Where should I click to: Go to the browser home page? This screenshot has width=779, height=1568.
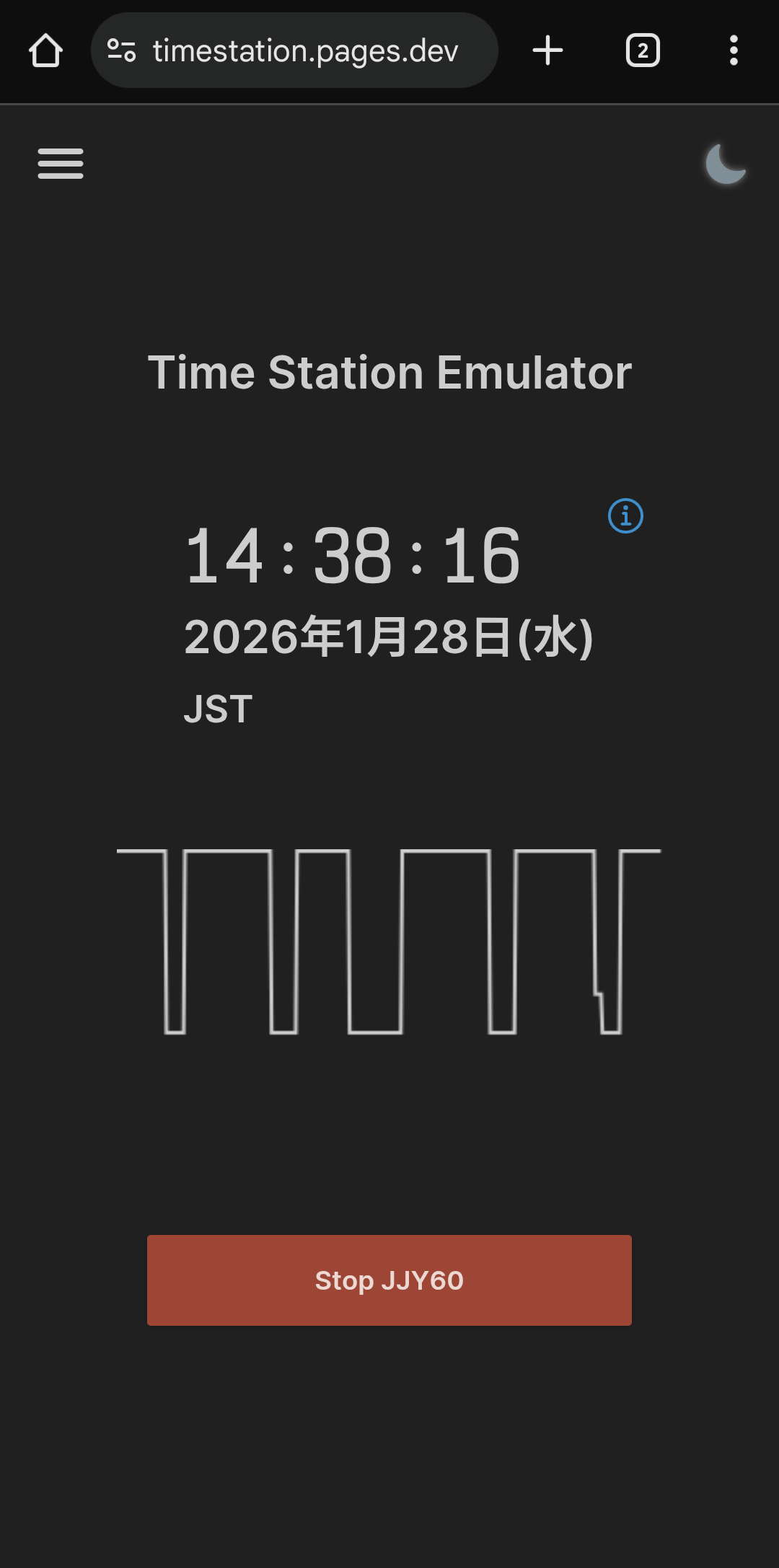tap(45, 50)
